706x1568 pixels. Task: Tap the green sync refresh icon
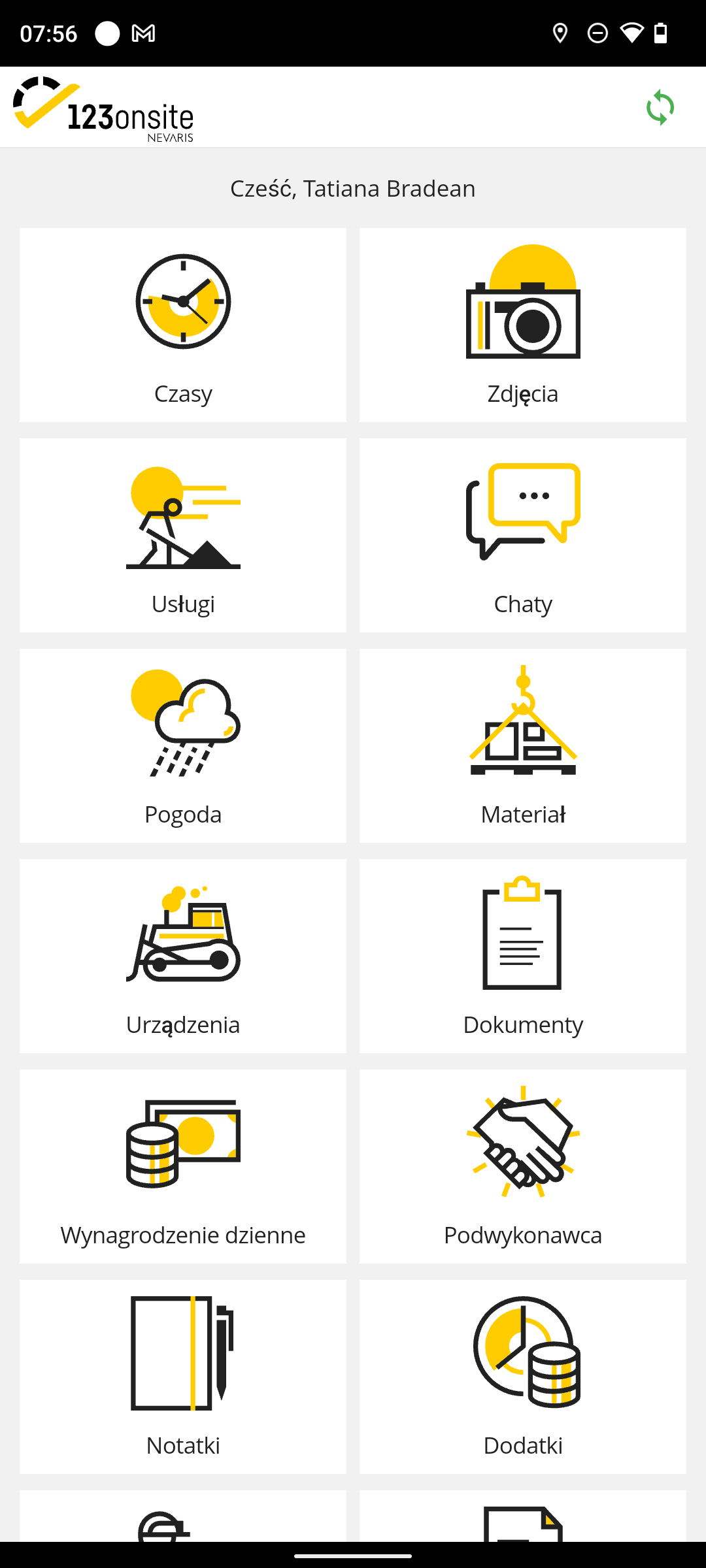coord(660,107)
